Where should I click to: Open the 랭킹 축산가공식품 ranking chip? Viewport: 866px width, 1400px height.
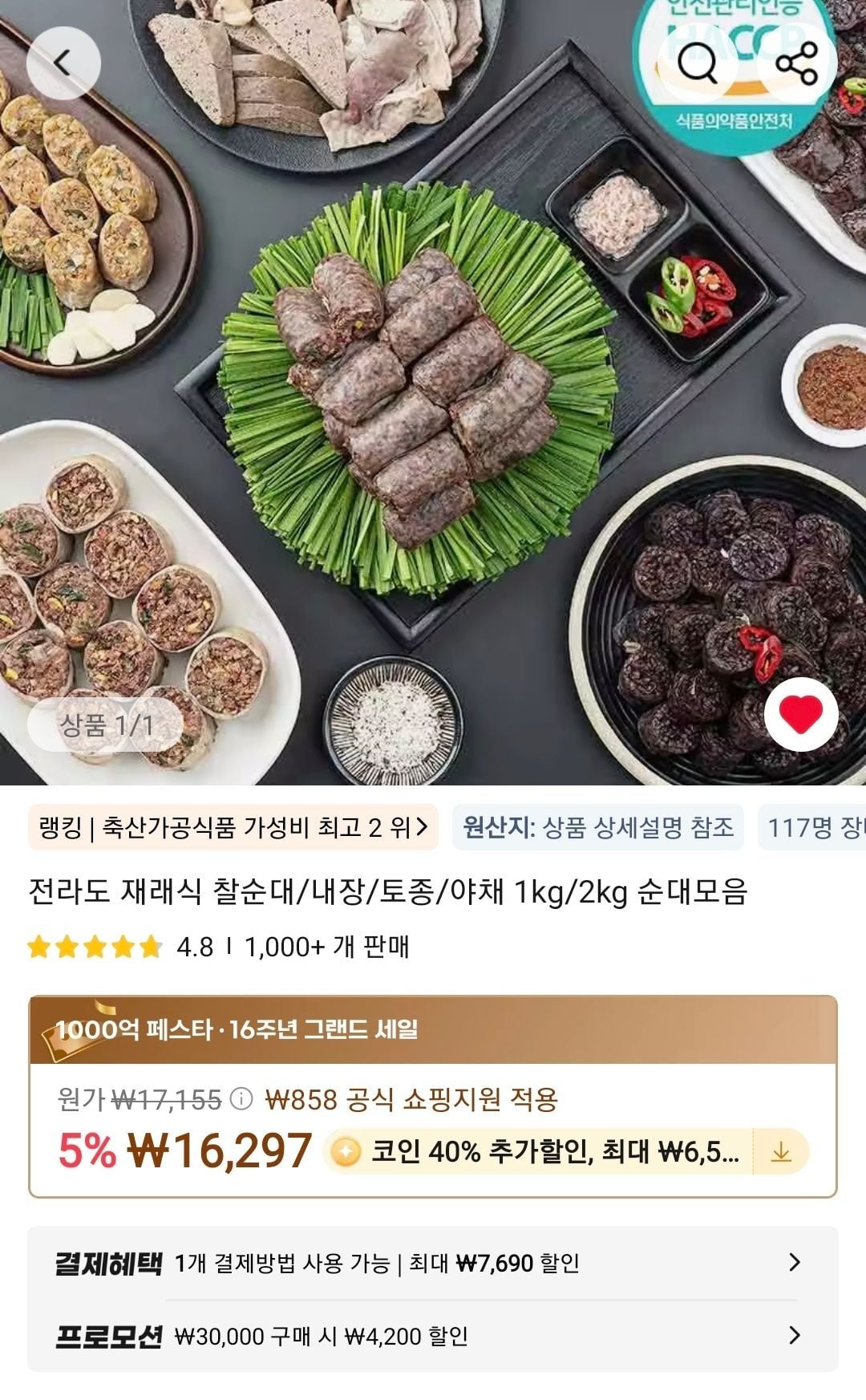233,827
